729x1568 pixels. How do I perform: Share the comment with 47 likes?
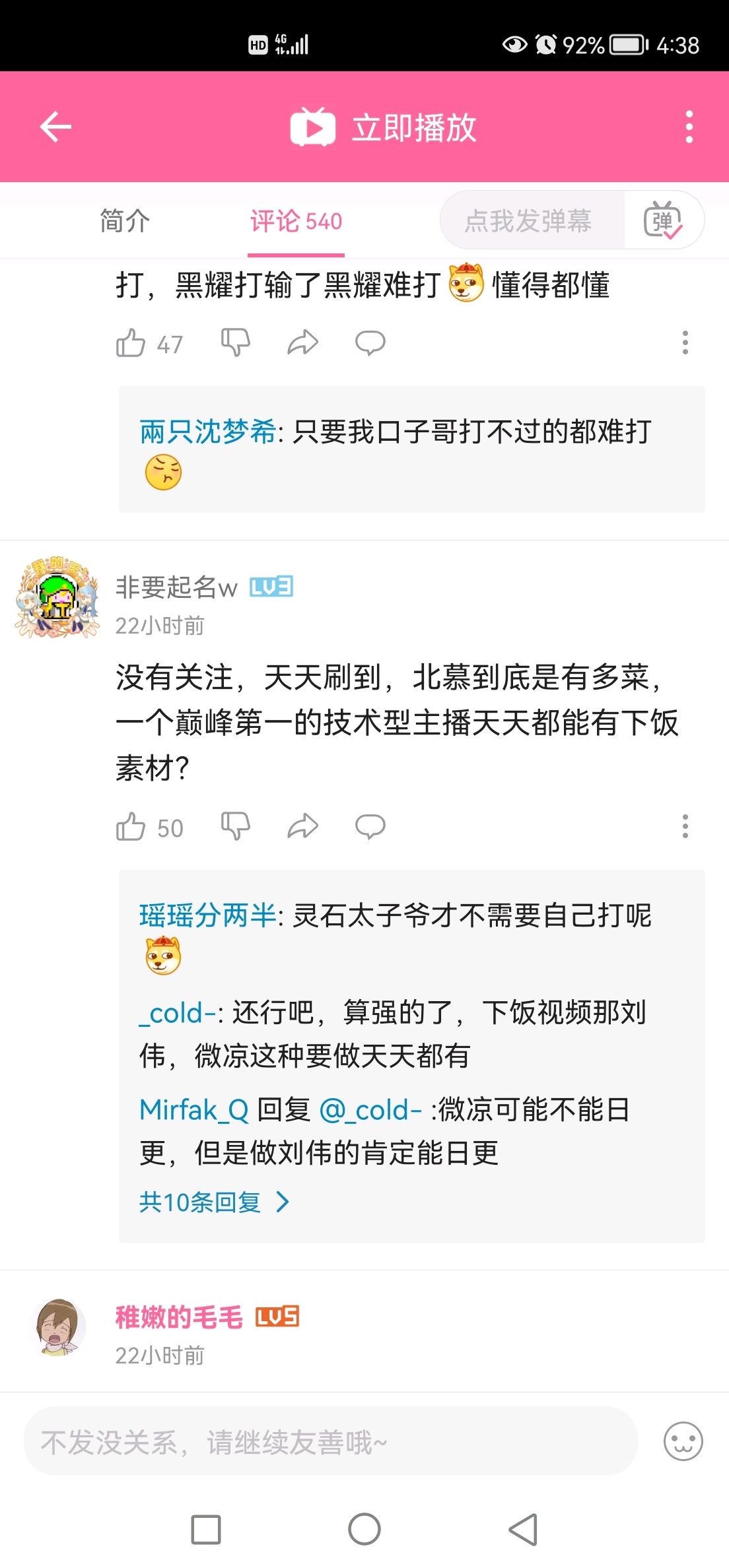[x=303, y=343]
